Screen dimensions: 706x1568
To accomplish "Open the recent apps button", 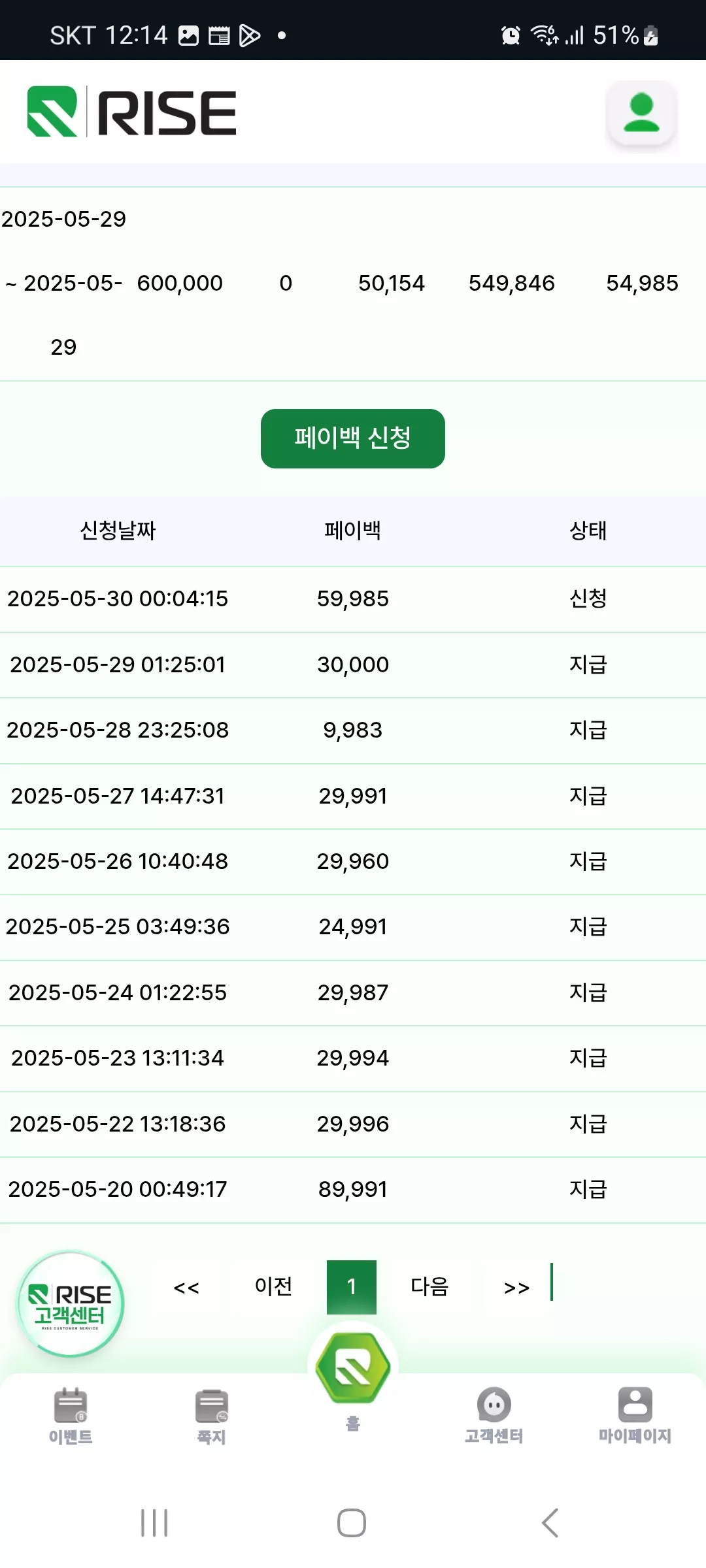I will click(155, 1523).
